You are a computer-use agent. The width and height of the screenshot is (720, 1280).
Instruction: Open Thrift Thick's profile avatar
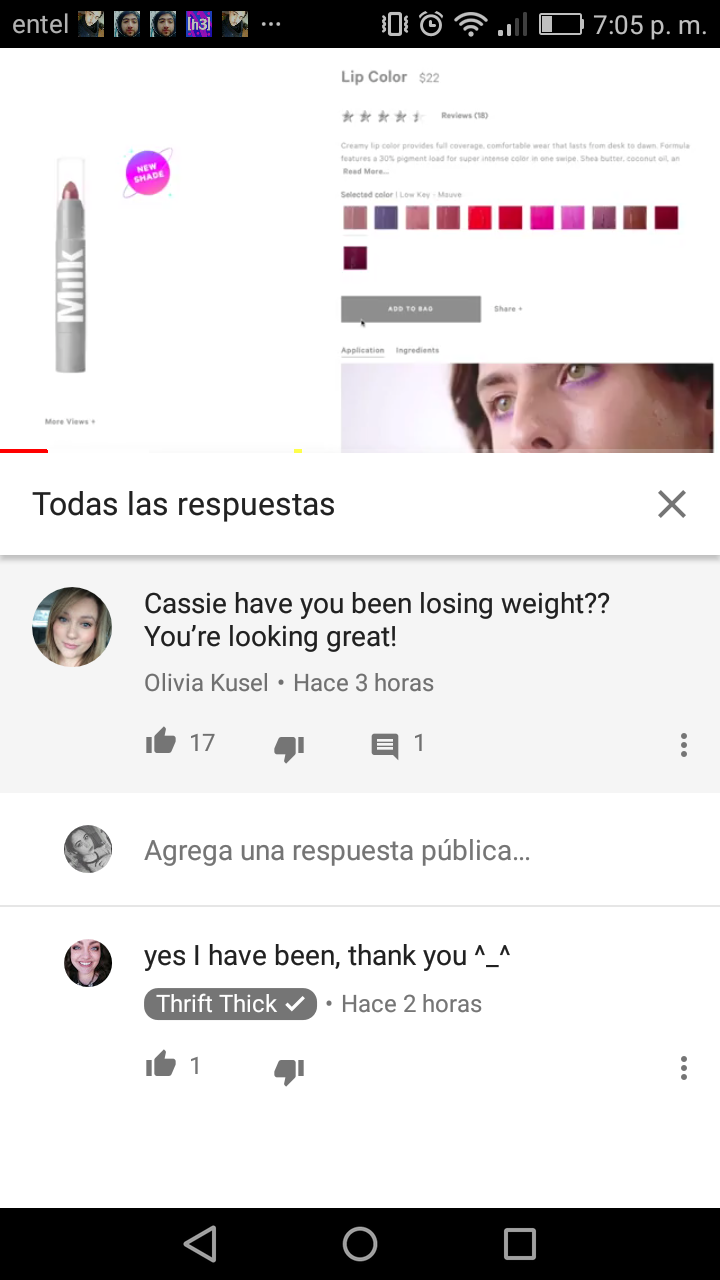(x=88, y=963)
